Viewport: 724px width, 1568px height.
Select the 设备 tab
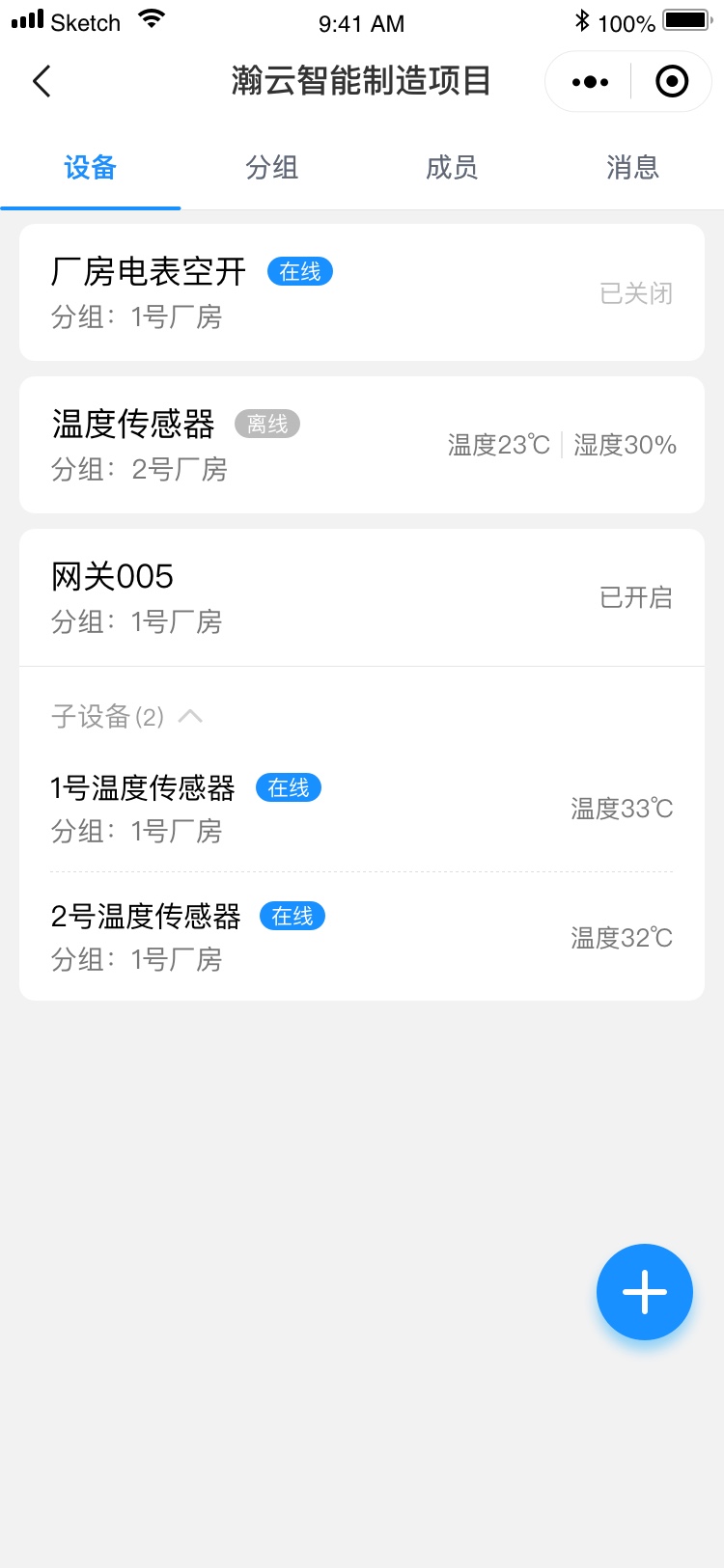point(91,168)
